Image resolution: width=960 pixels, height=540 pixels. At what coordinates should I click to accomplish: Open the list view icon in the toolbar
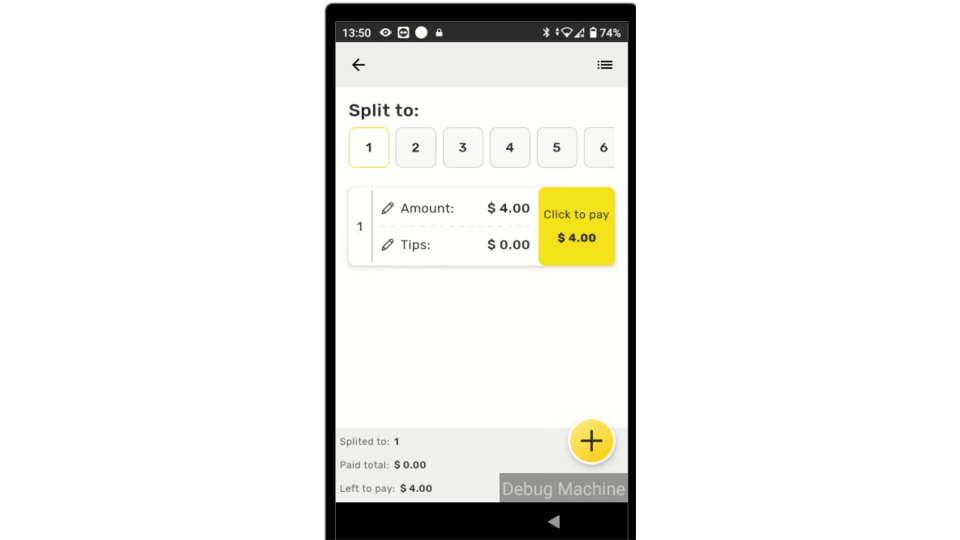605,65
